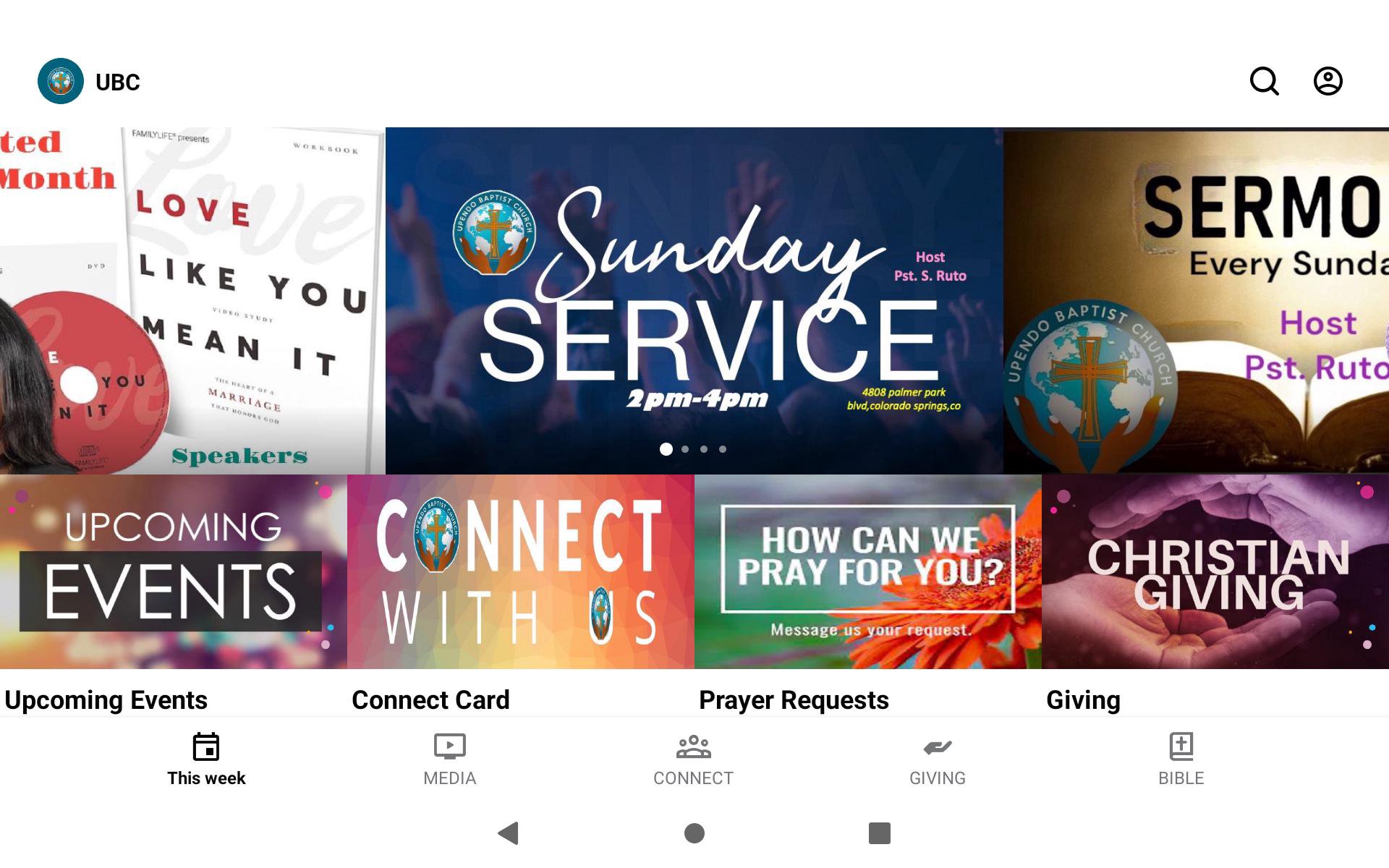
Task: Switch to the BIBLE tab
Action: tap(1181, 759)
